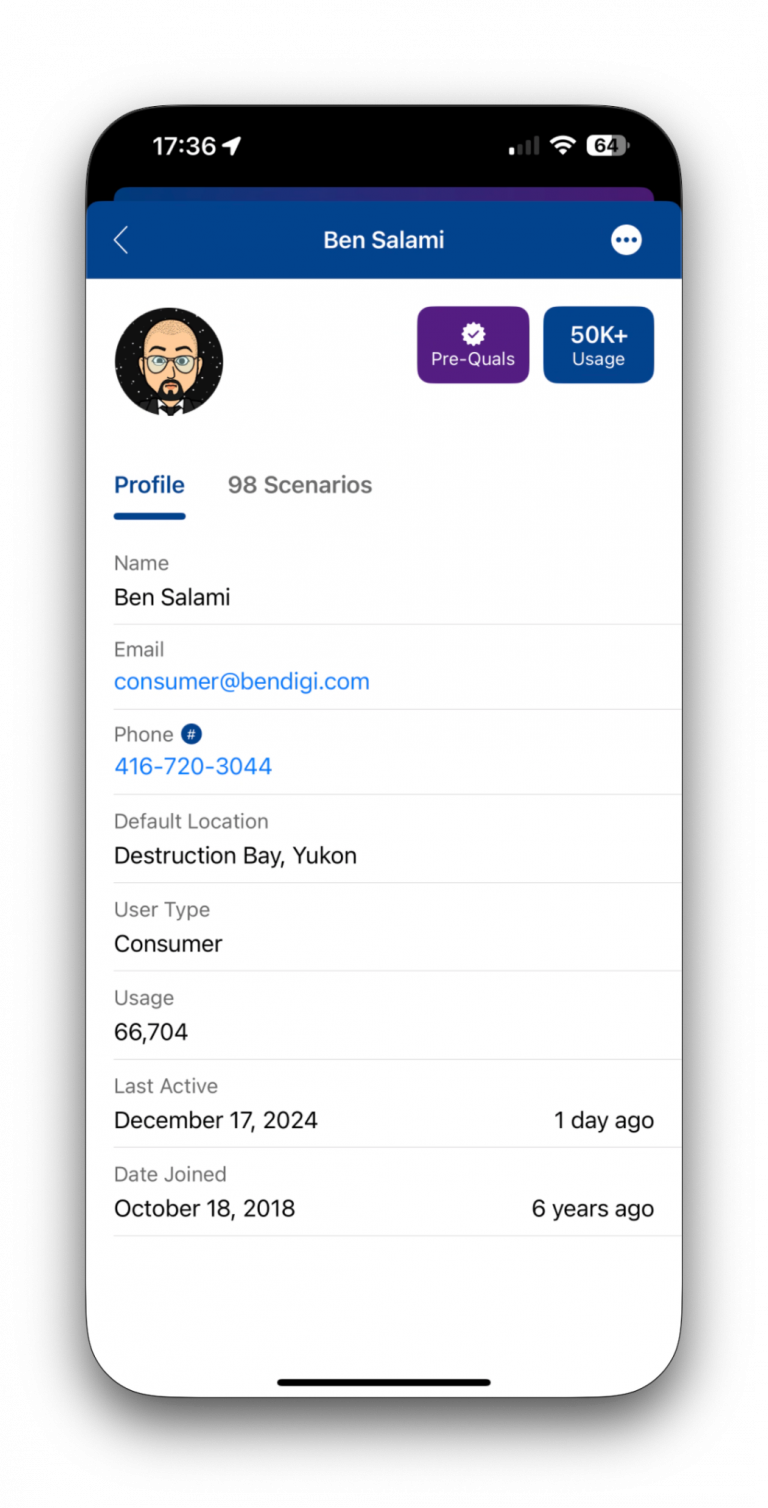
Task: Tap the 50K+ Usage button
Action: [598, 345]
